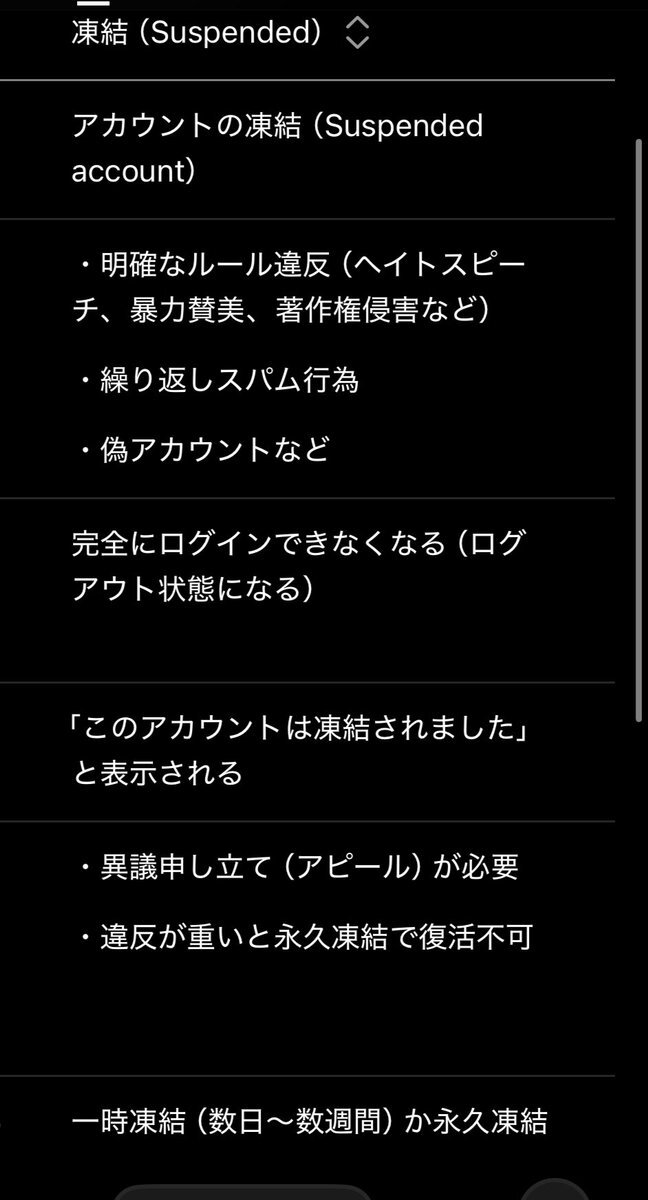Open the 凍結 (Suspended) column dropdown

point(356,35)
